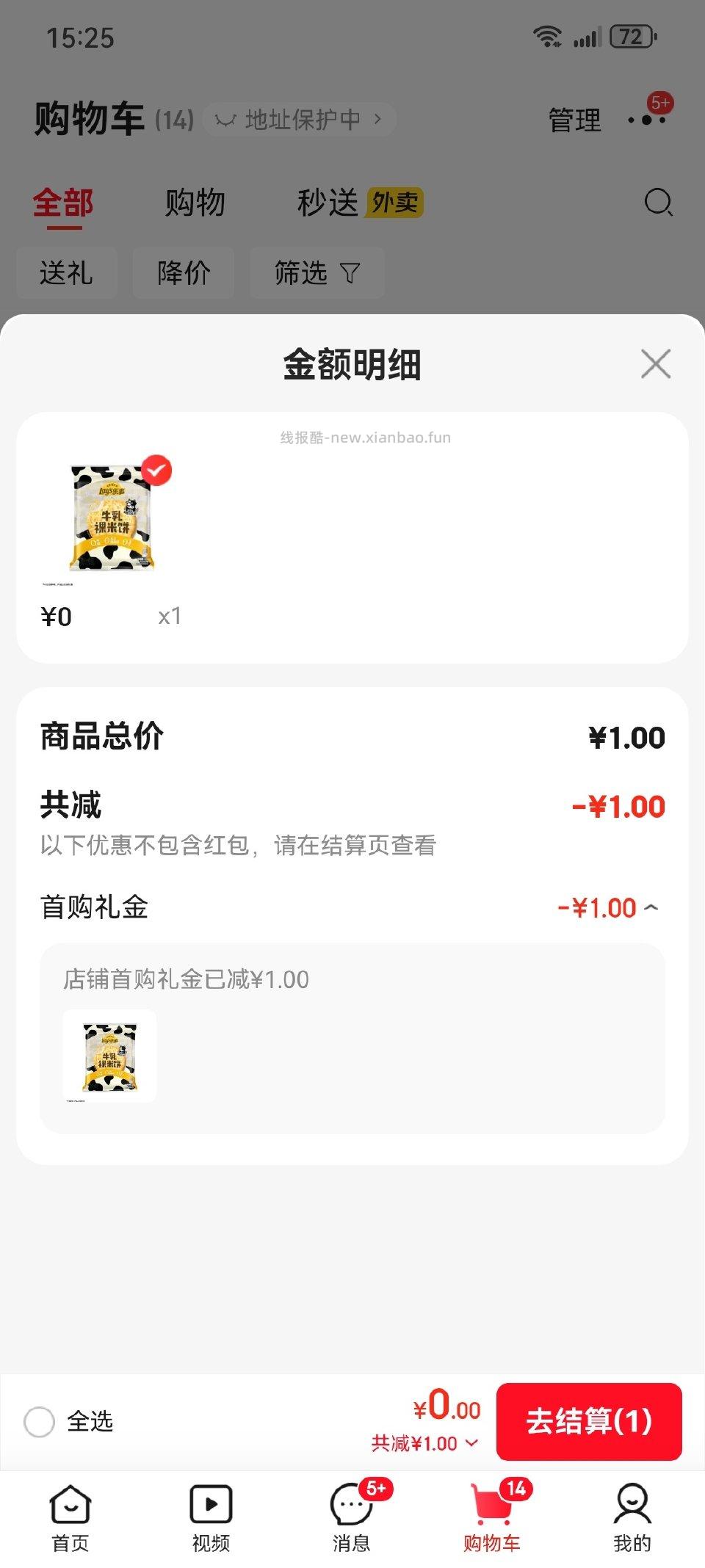Expand the 共减¥1.00 breakdown near checkout

(x=426, y=1442)
